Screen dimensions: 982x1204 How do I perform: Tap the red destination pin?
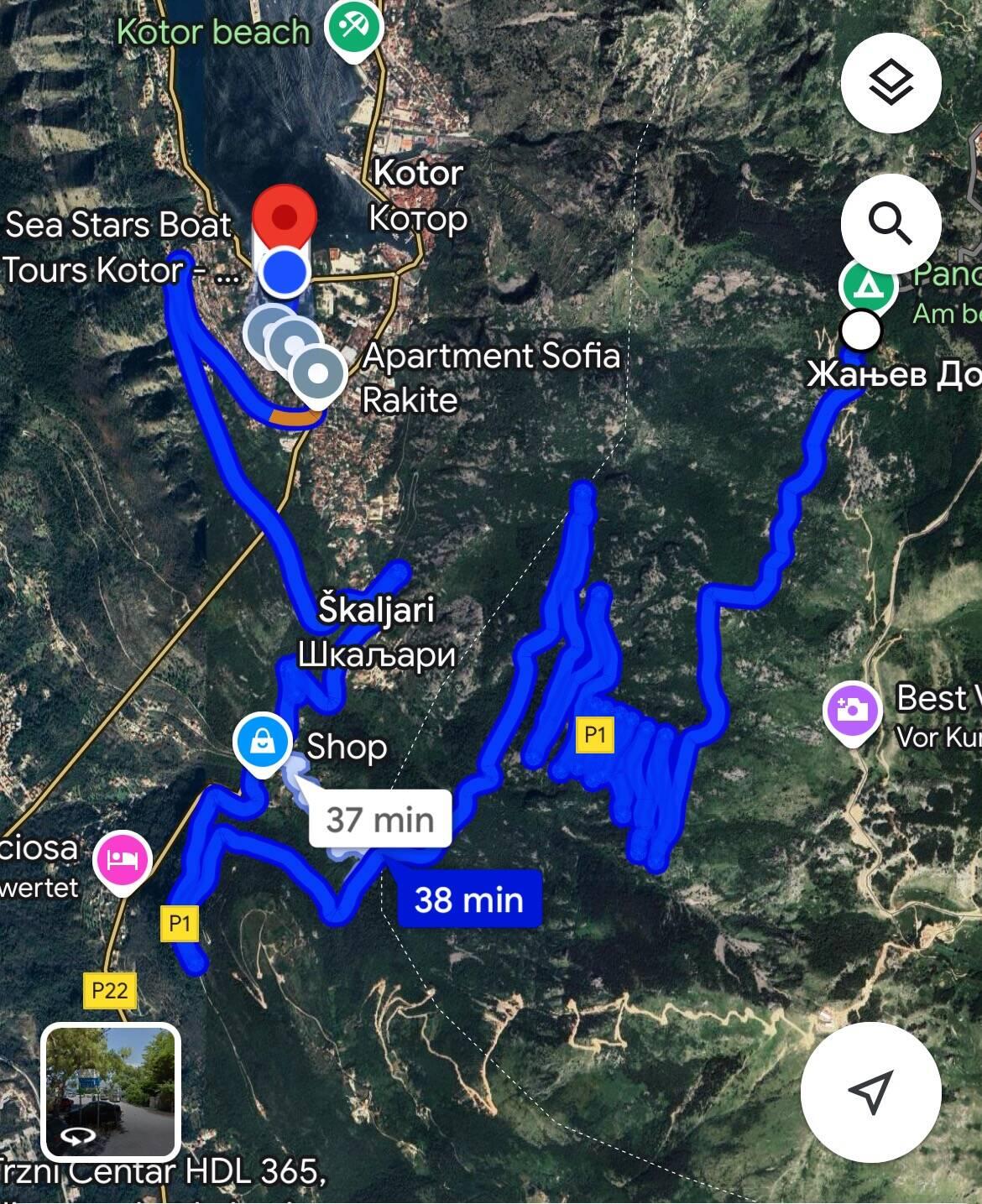pos(285,216)
